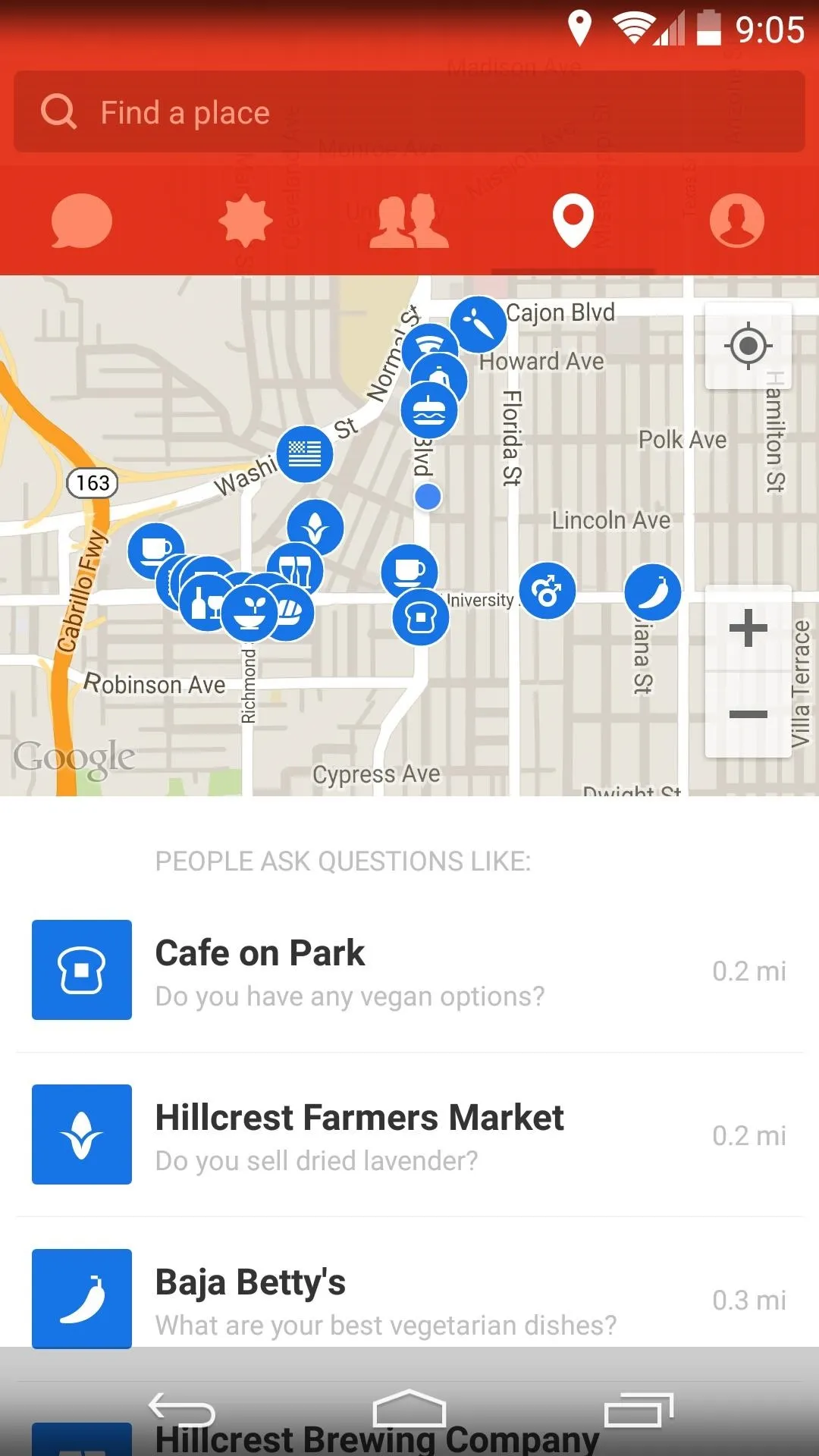819x1456 pixels.
Task: Switch to the friends tab
Action: (409, 221)
